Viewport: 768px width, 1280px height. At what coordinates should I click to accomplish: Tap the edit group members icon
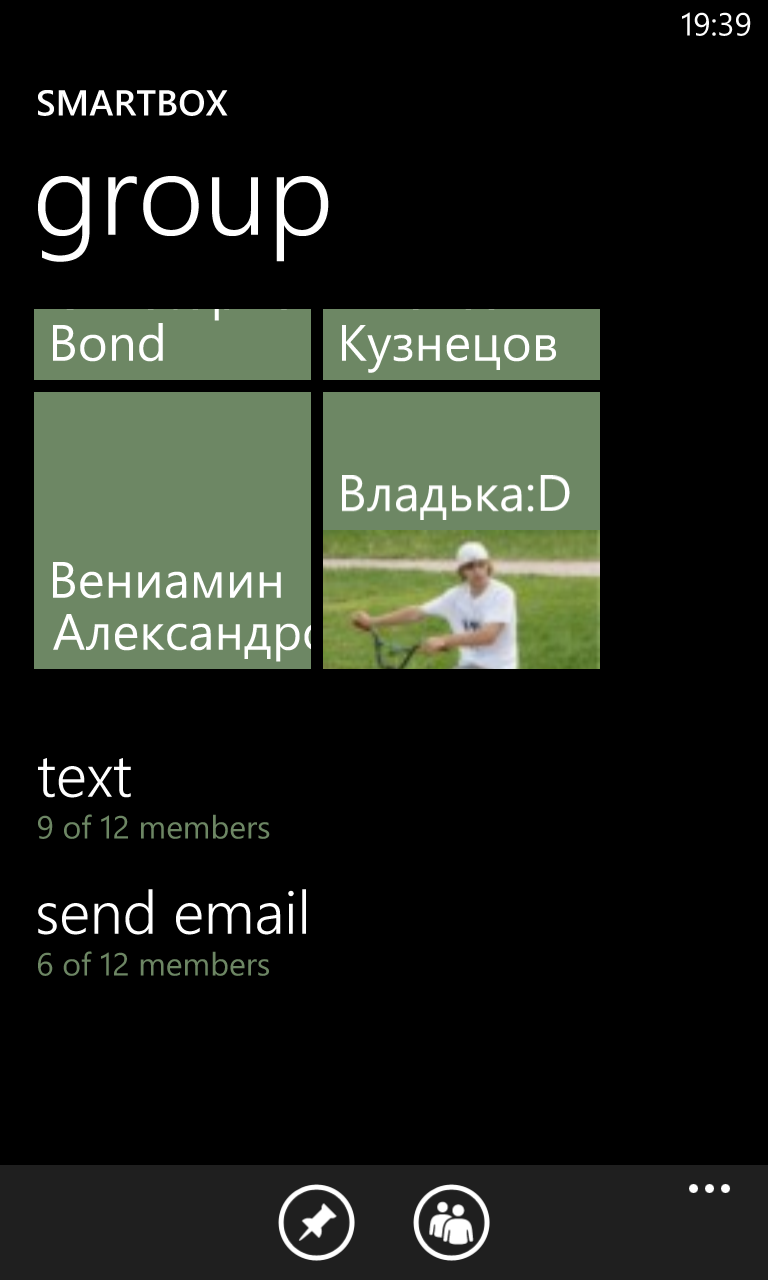pyautogui.click(x=451, y=1222)
